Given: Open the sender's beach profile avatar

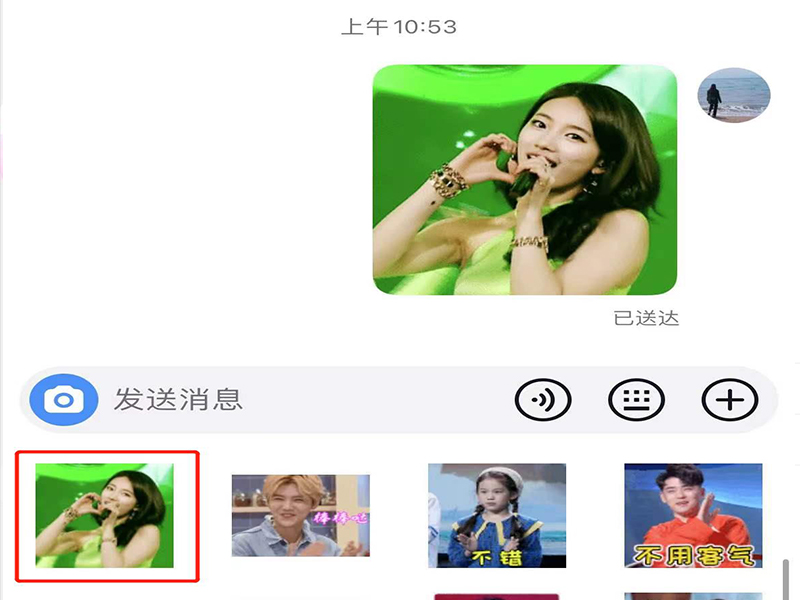Looking at the screenshot, I should point(734,96).
